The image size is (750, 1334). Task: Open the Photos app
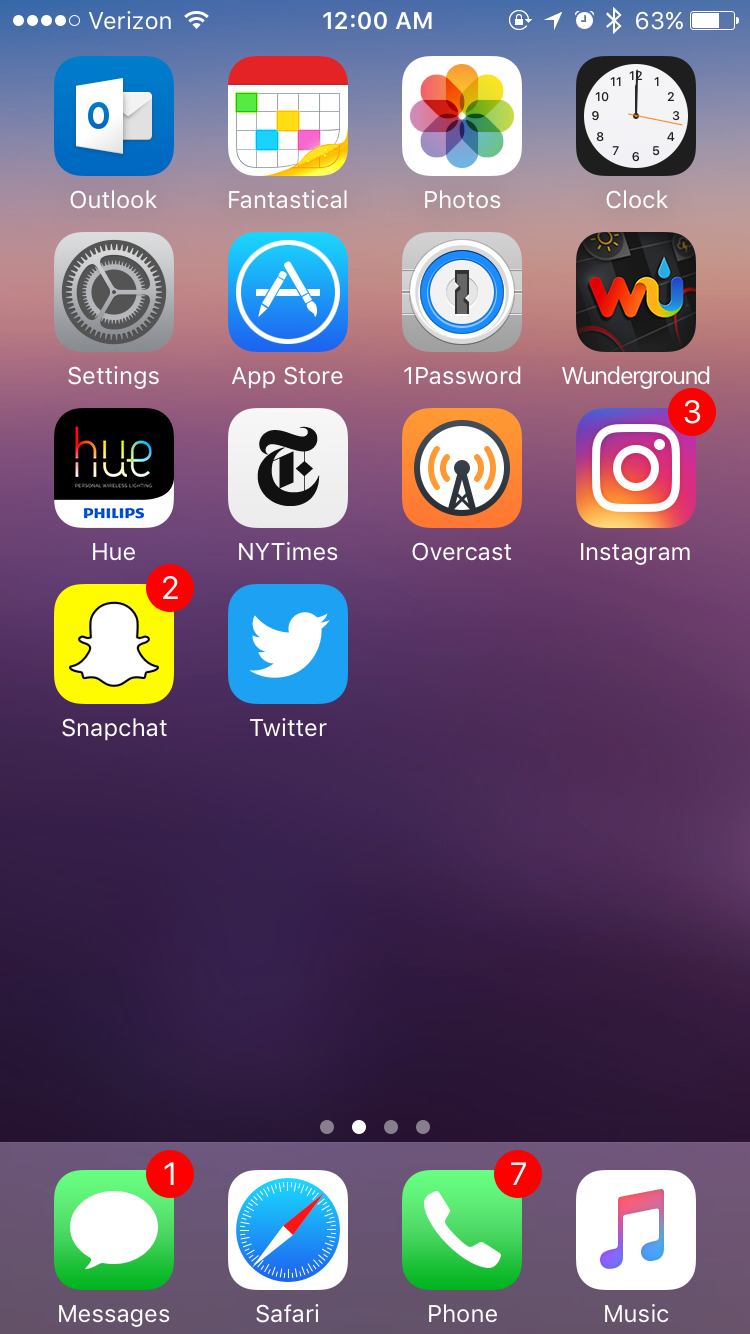coord(462,116)
